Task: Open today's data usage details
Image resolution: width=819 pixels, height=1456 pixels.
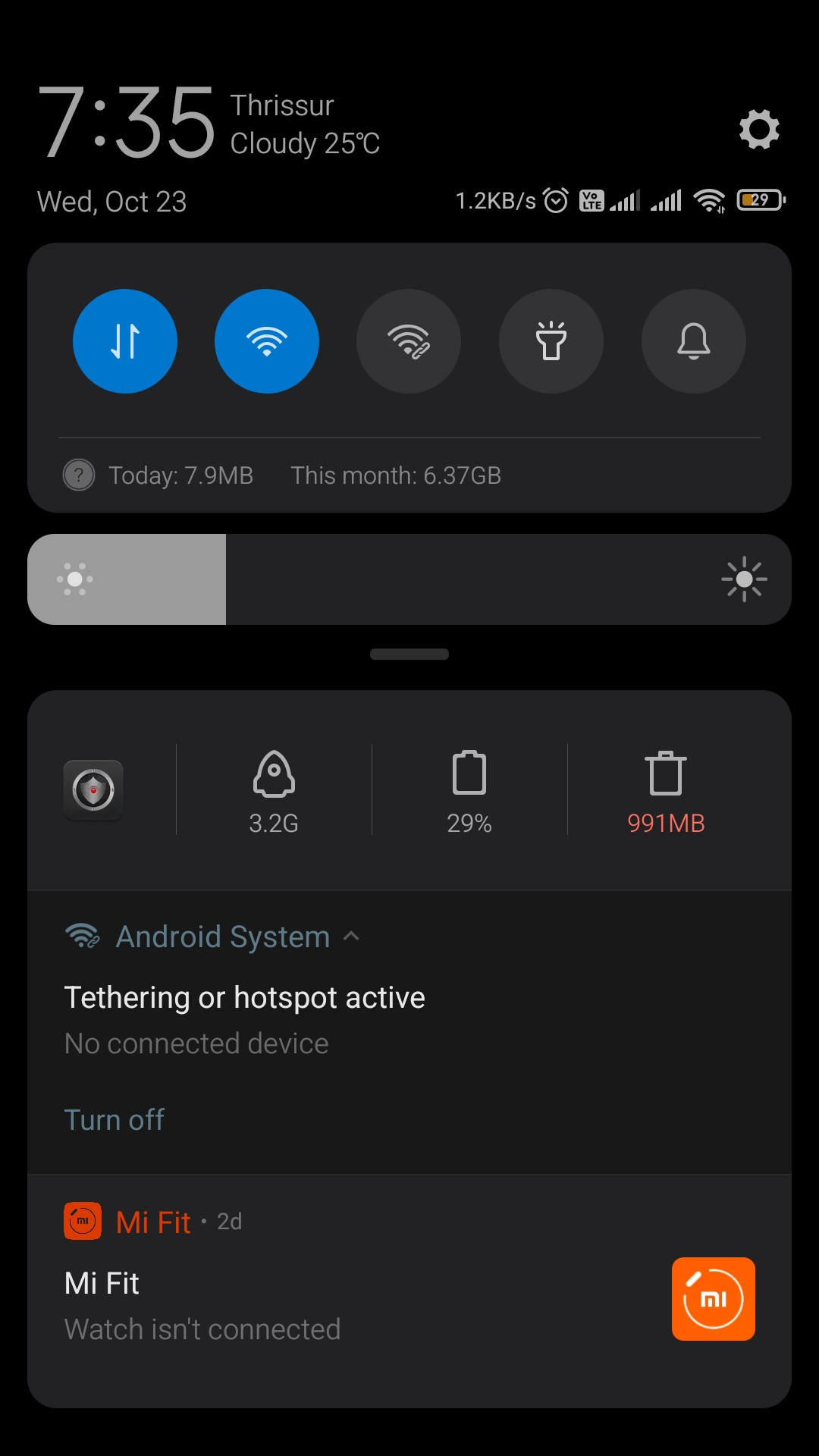Action: 180,475
